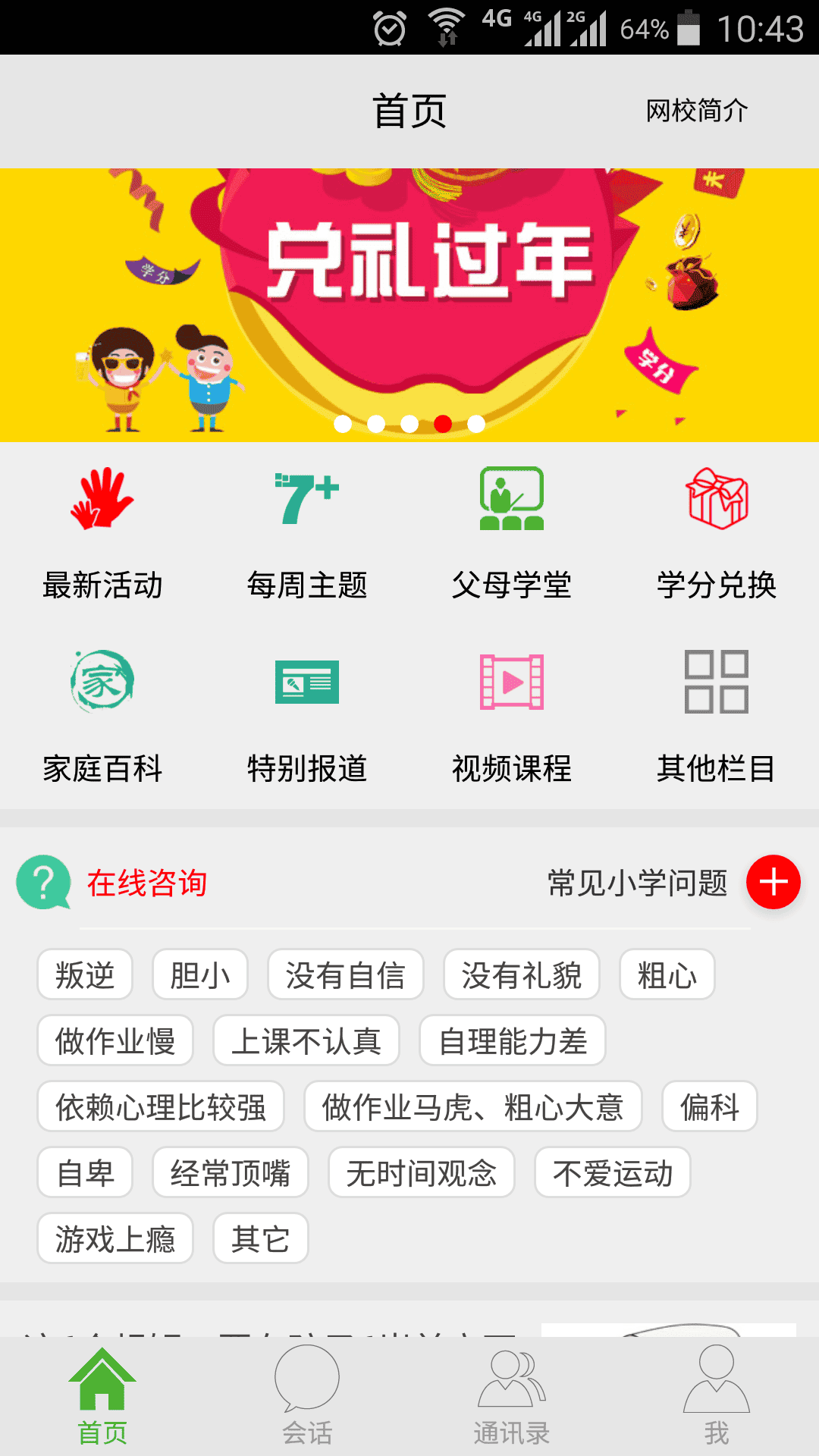
Task: Select the 其它 other option tag
Action: pyautogui.click(x=260, y=1238)
